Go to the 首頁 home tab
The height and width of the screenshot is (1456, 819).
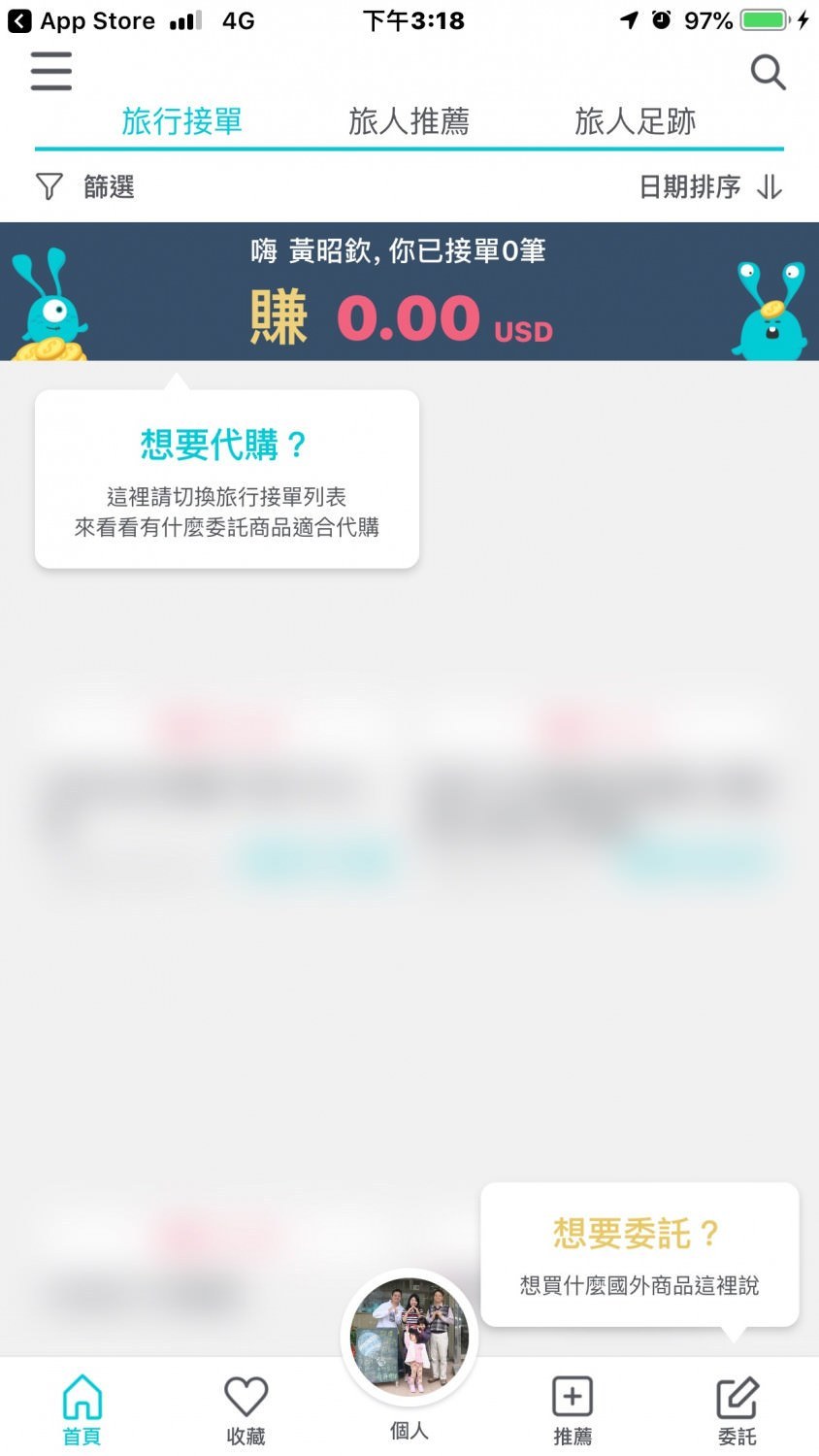(82, 1409)
